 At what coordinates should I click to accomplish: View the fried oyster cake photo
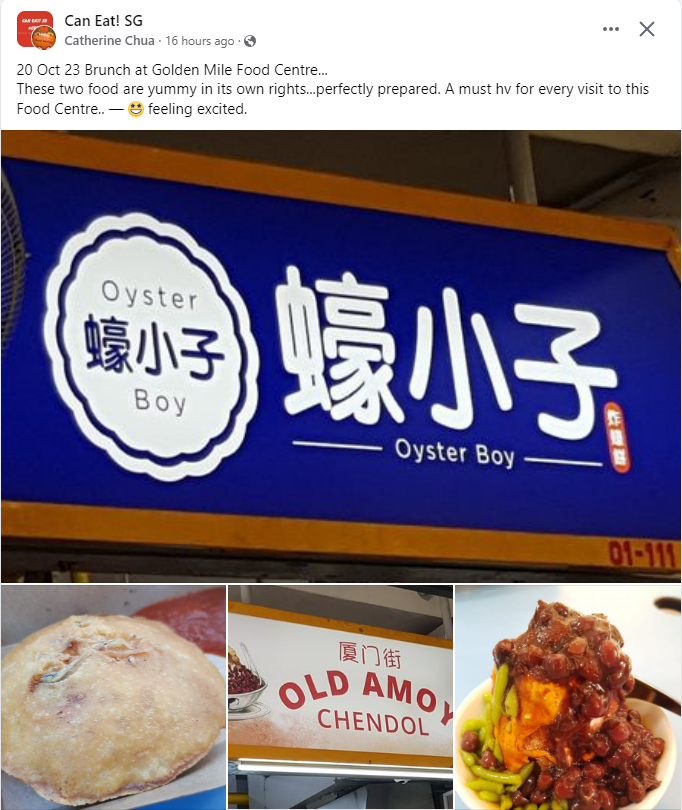coord(113,697)
